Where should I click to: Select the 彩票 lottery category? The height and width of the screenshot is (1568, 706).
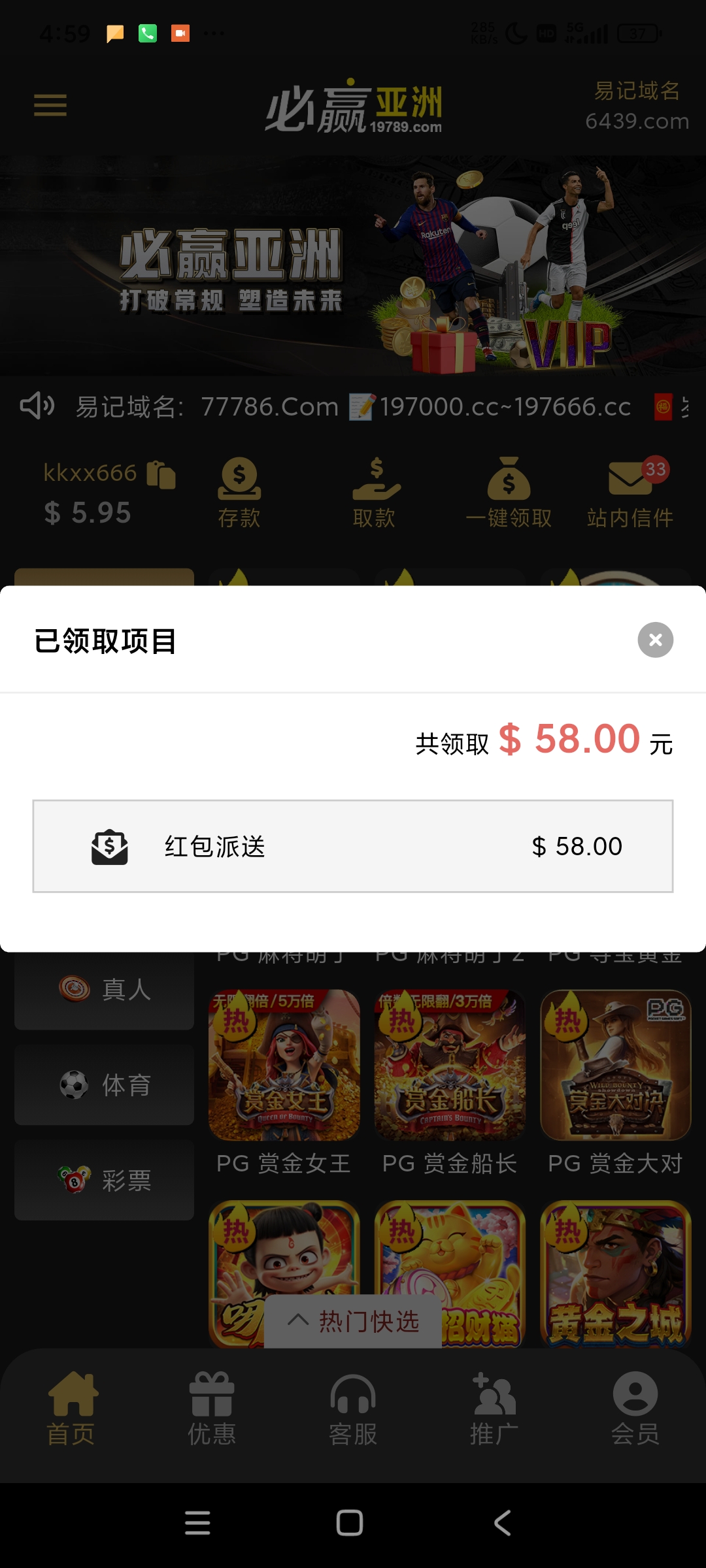point(105,1180)
